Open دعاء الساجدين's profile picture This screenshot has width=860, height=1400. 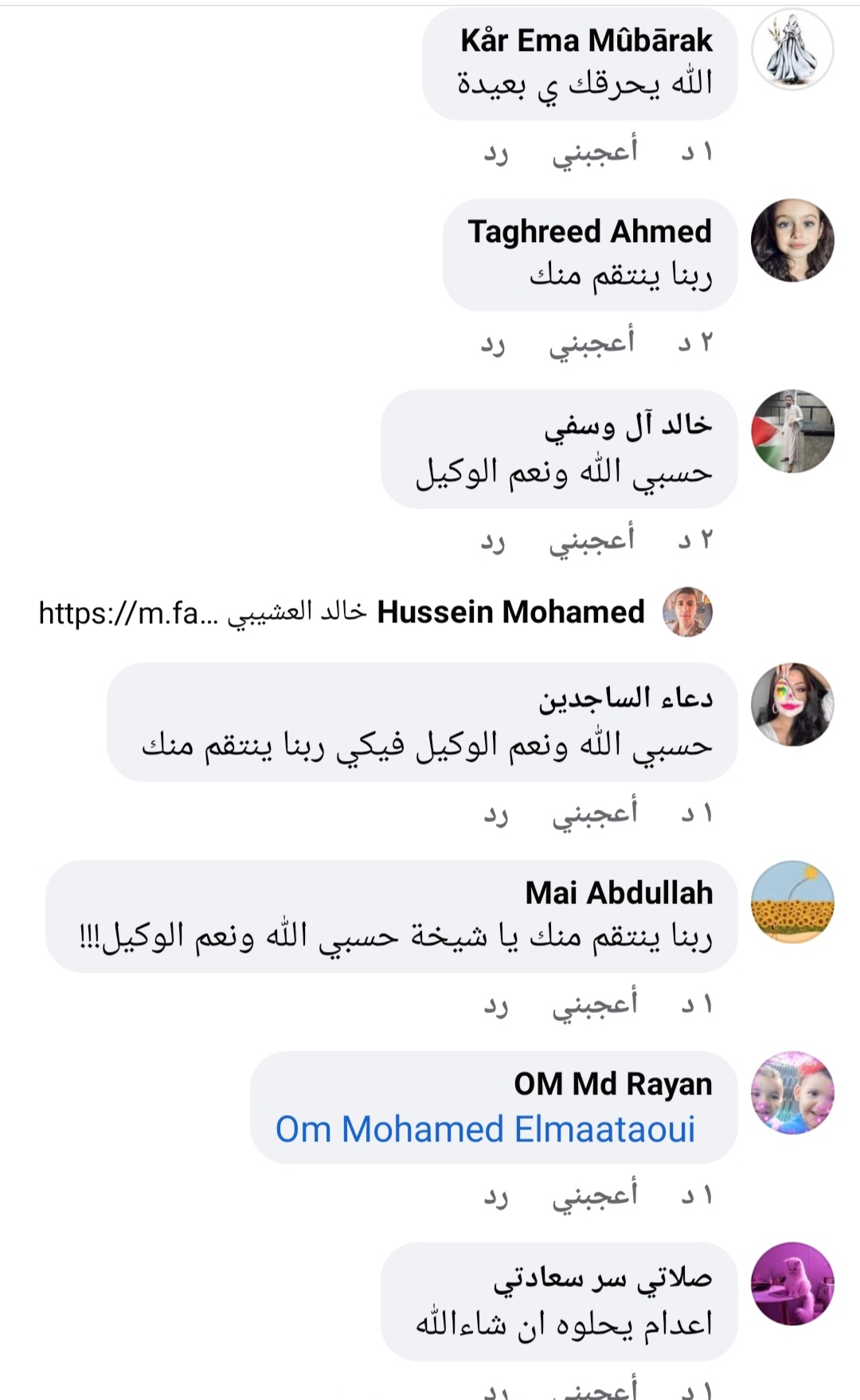pyautogui.click(x=792, y=704)
